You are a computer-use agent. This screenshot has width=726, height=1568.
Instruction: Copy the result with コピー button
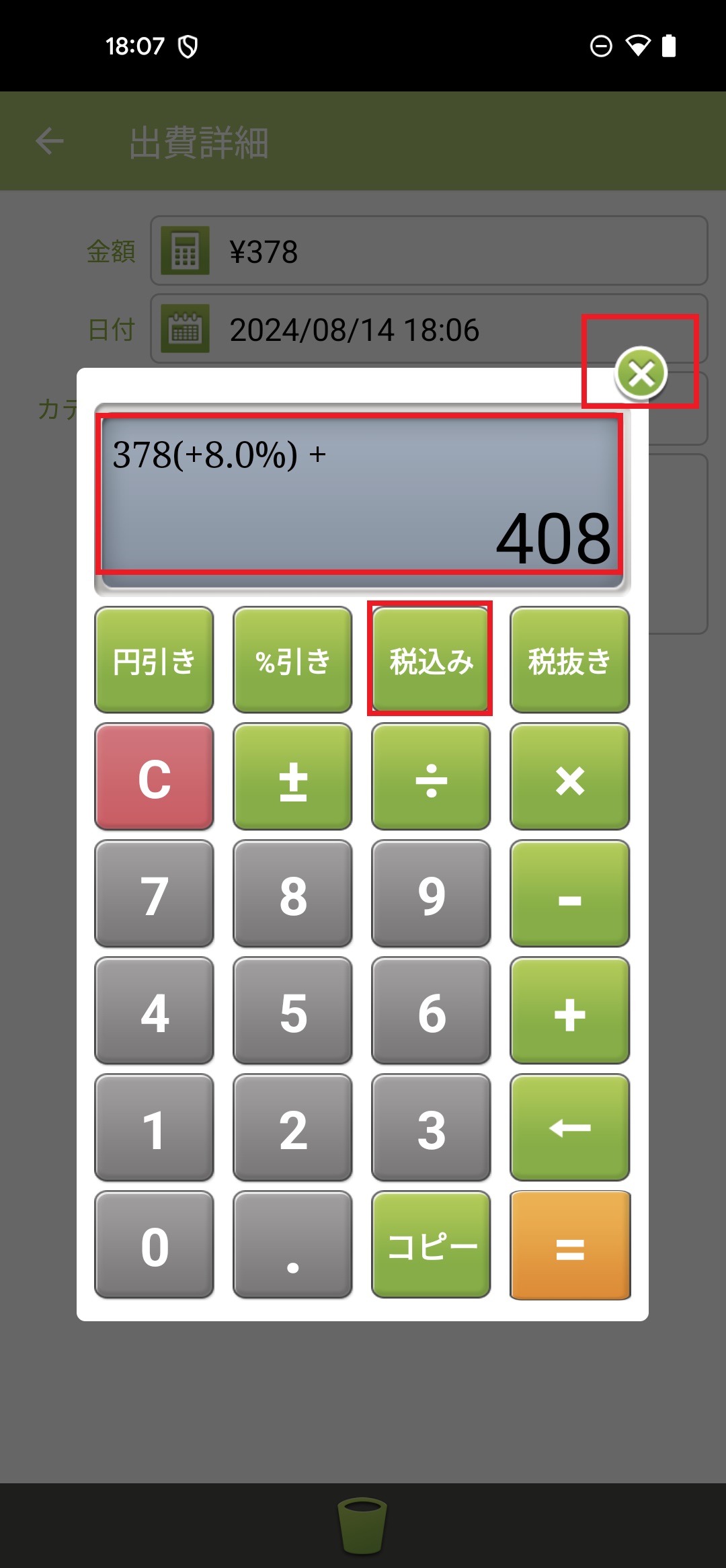click(431, 1245)
